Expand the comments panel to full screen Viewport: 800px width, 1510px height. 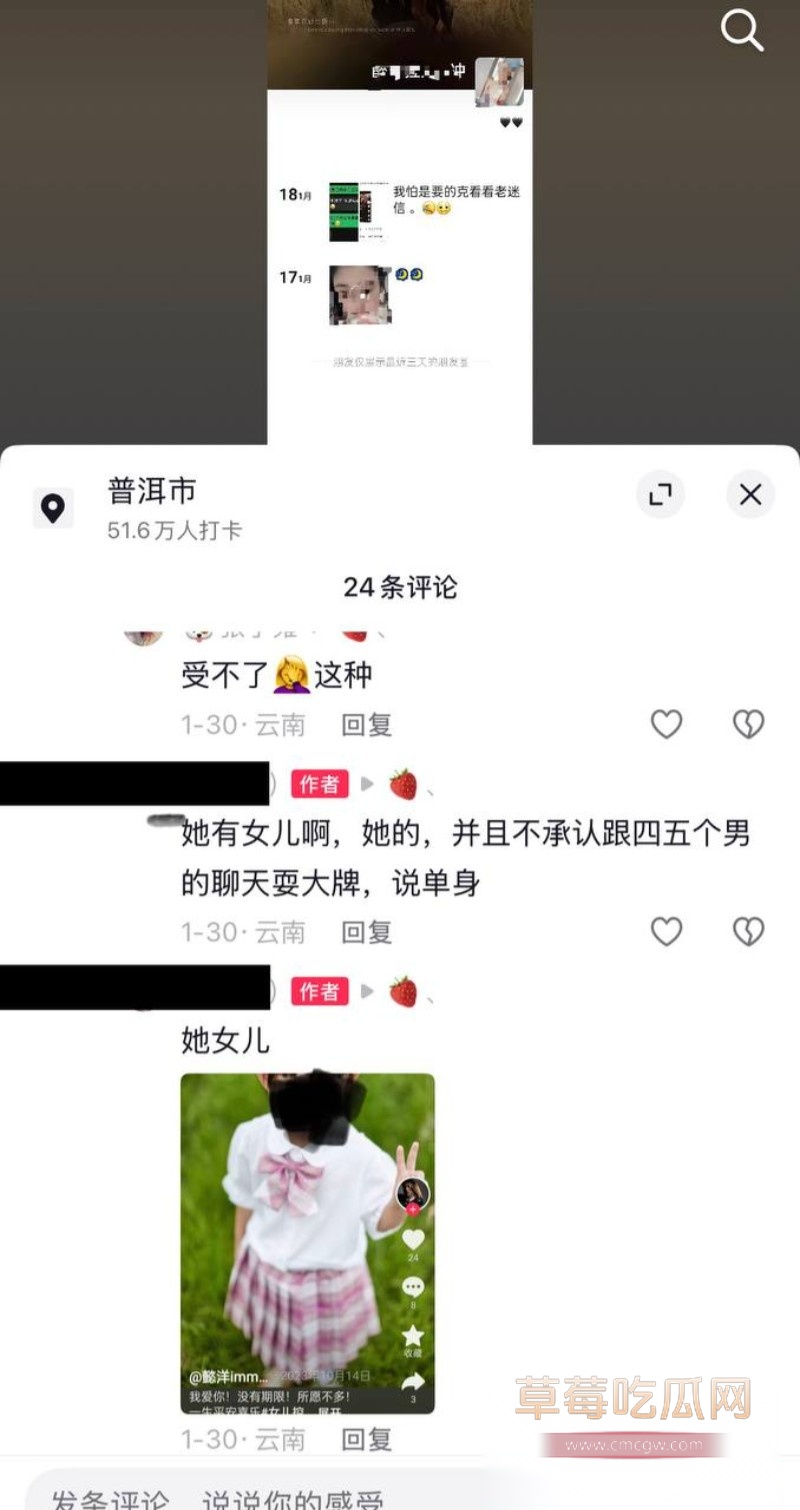point(660,494)
